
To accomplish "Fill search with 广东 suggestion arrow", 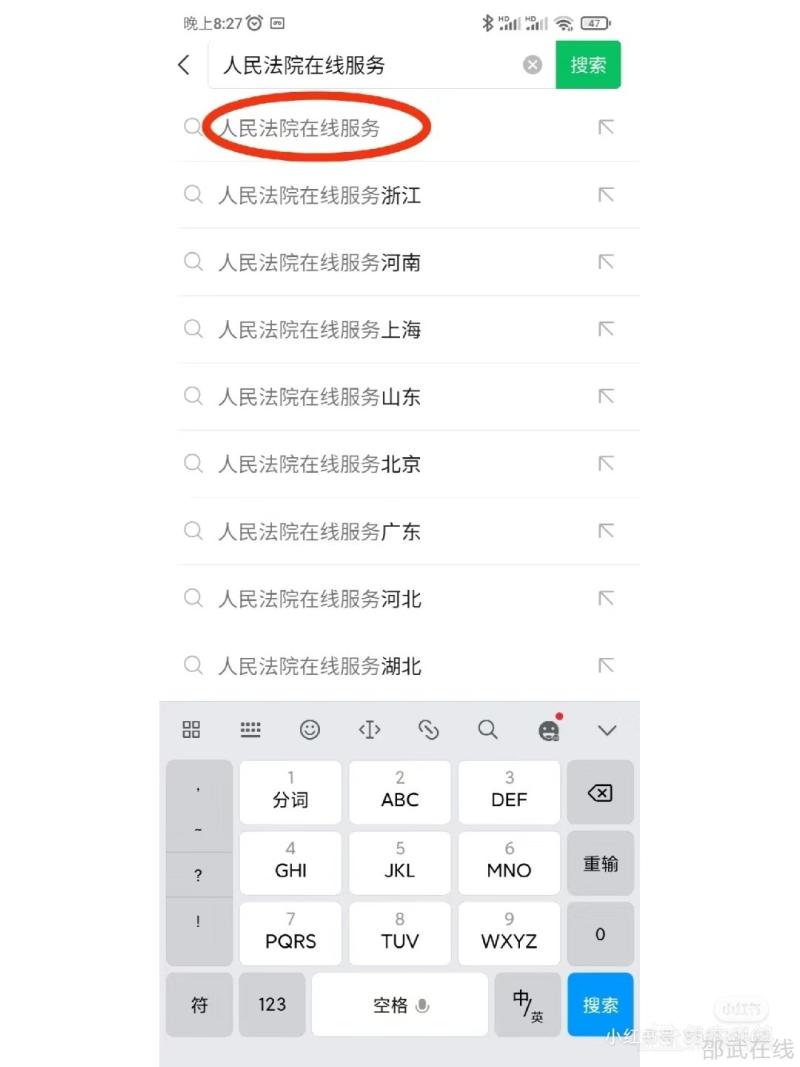I will [605, 531].
